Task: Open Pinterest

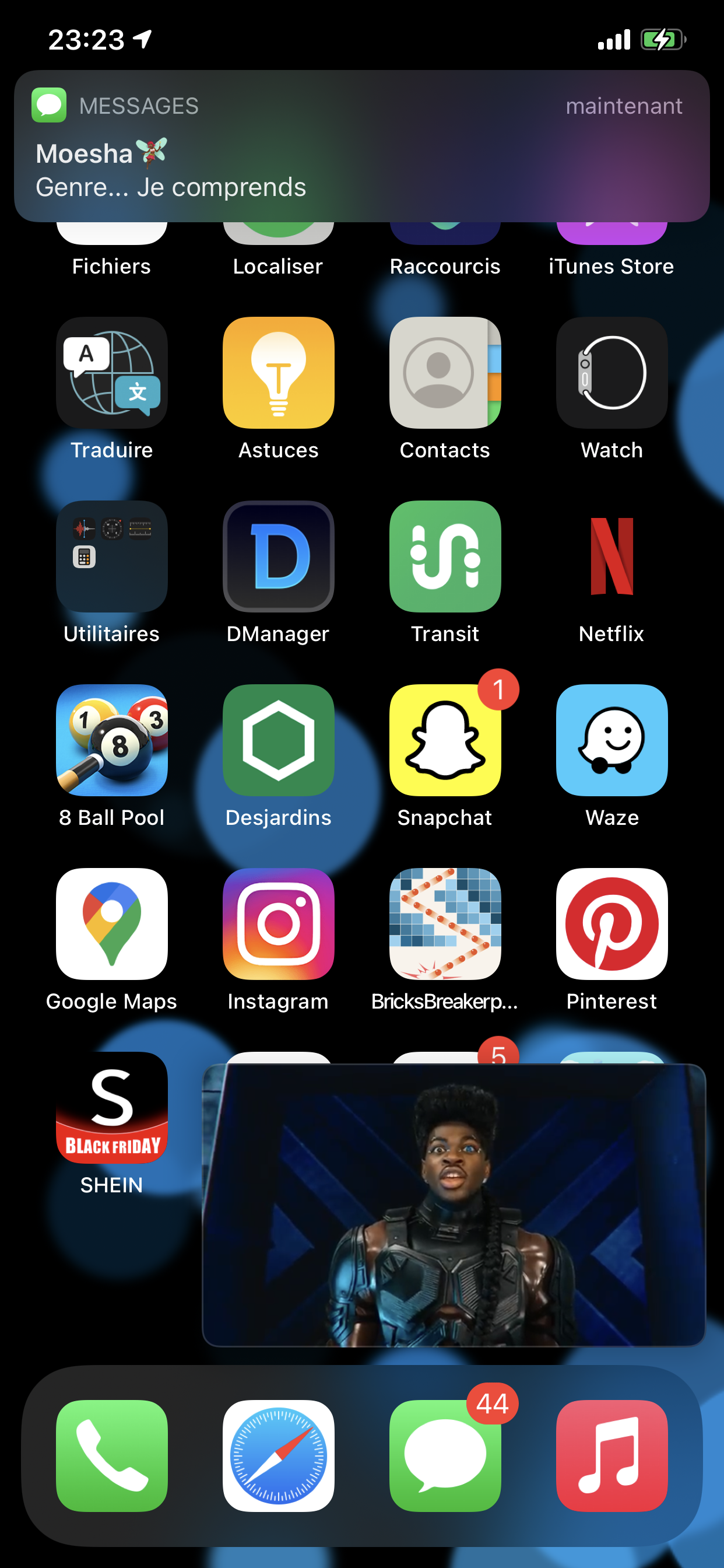Action: [x=611, y=924]
